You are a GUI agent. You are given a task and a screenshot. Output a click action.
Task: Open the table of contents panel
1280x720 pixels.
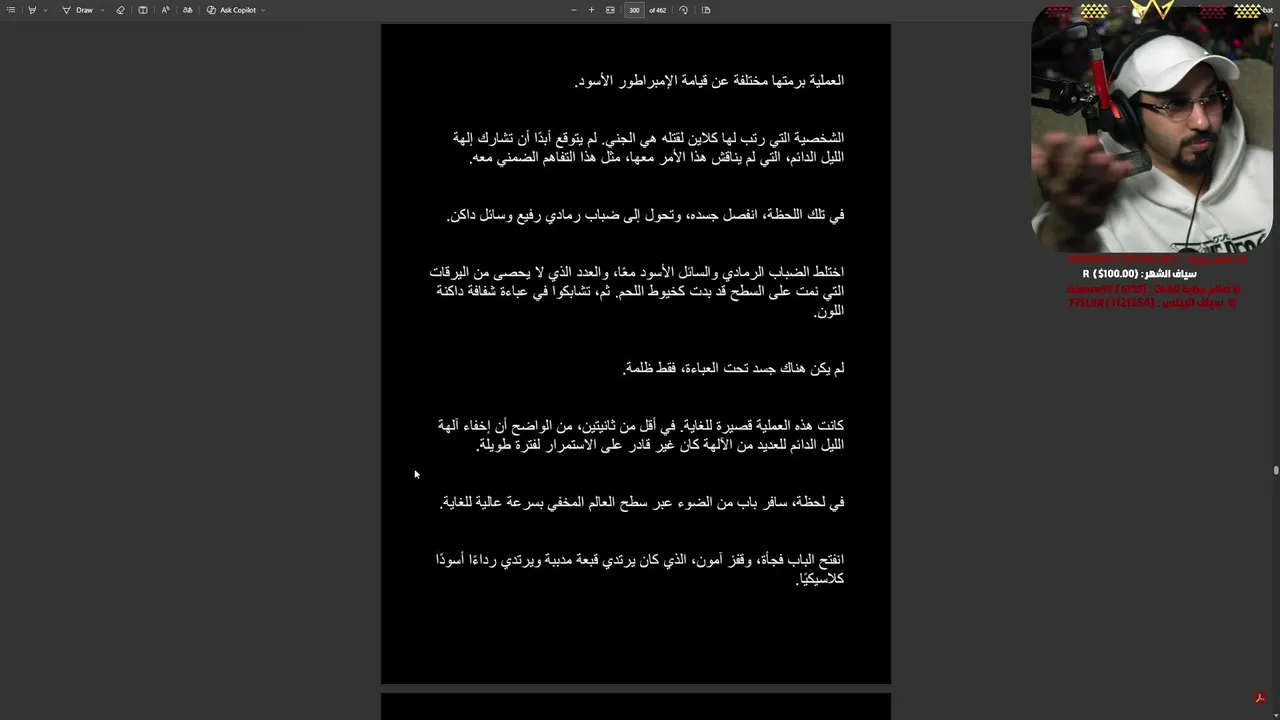tap(11, 10)
